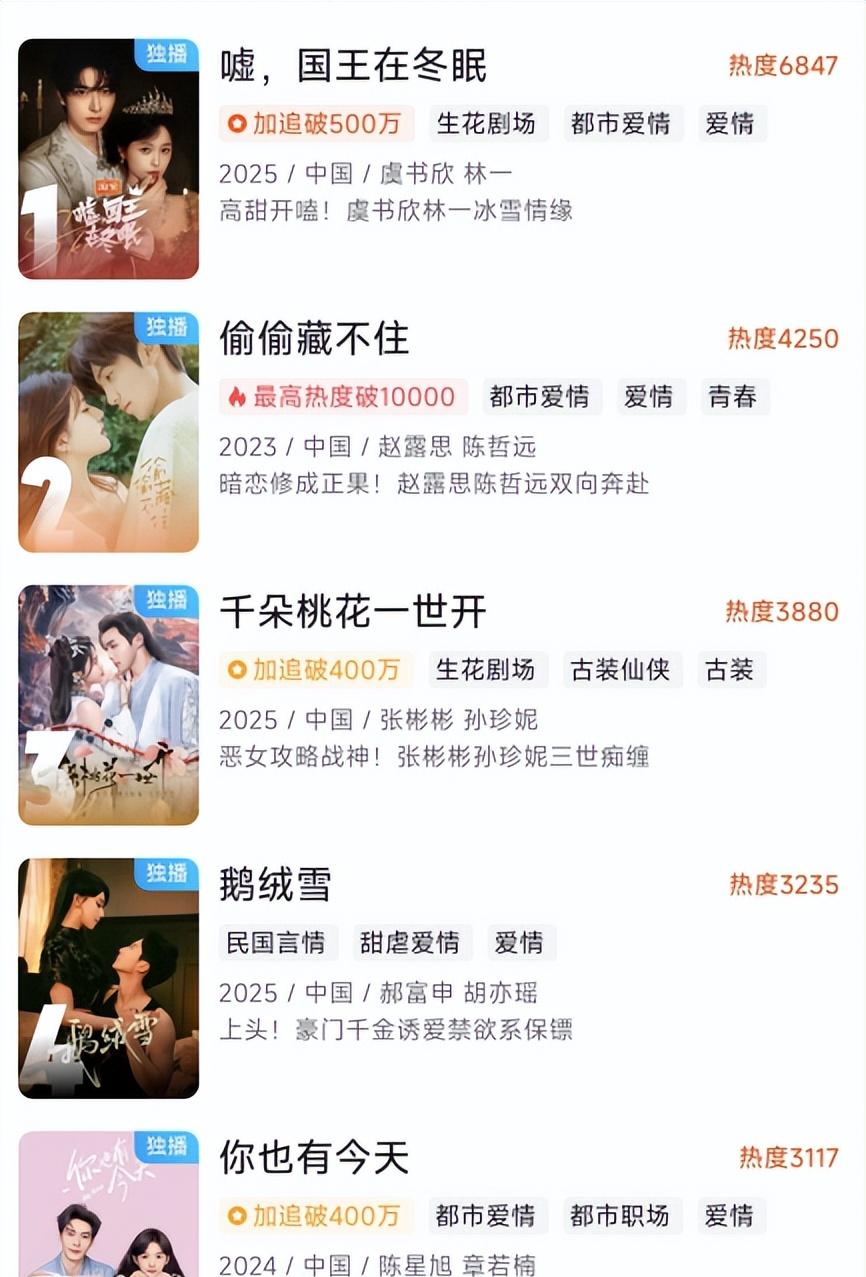Tap the 都市职场 tag under 你也有今天
Viewport: 866px width, 1277px height.
620,1216
